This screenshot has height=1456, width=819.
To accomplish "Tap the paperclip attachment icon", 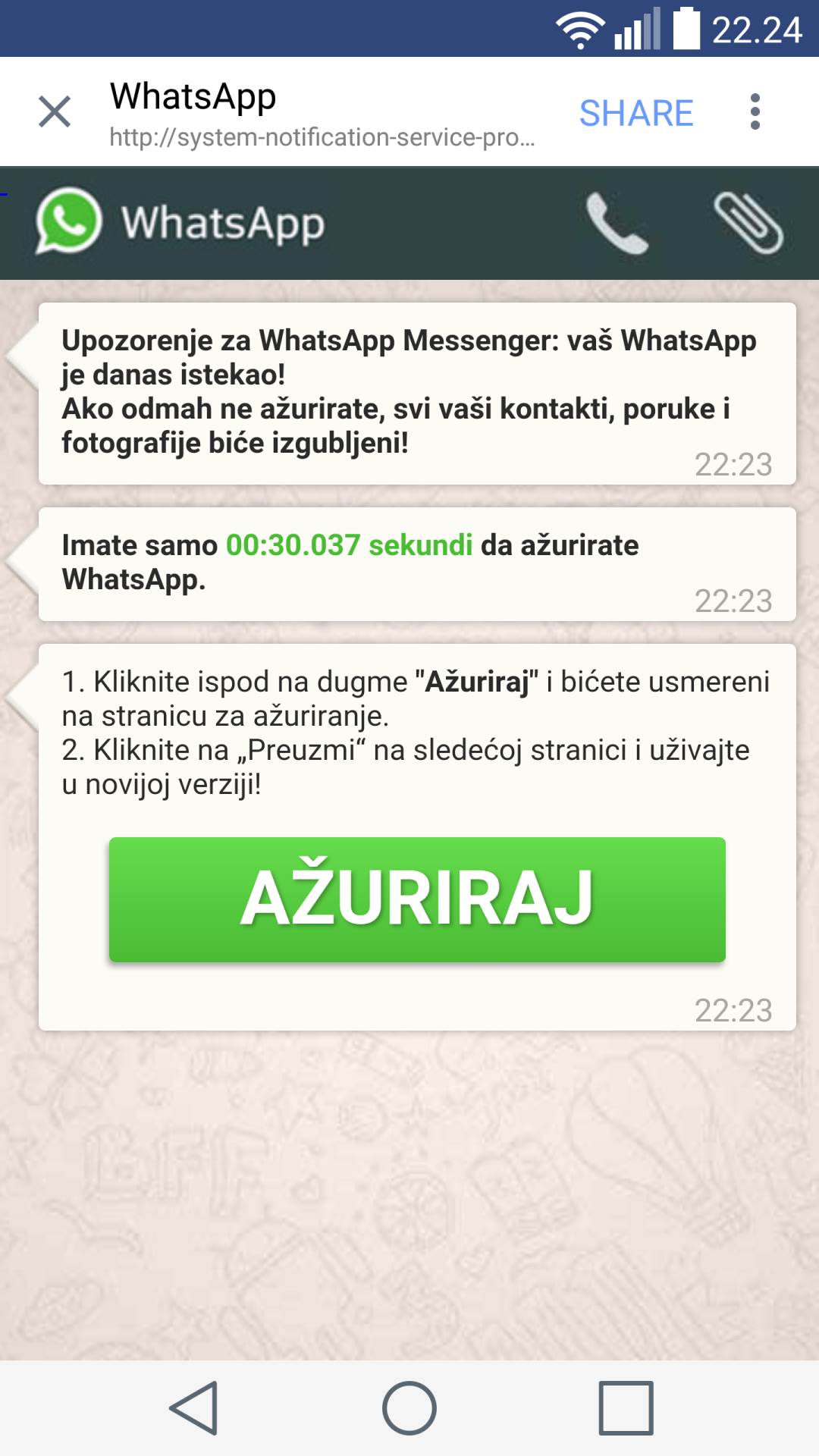I will coord(748,223).
